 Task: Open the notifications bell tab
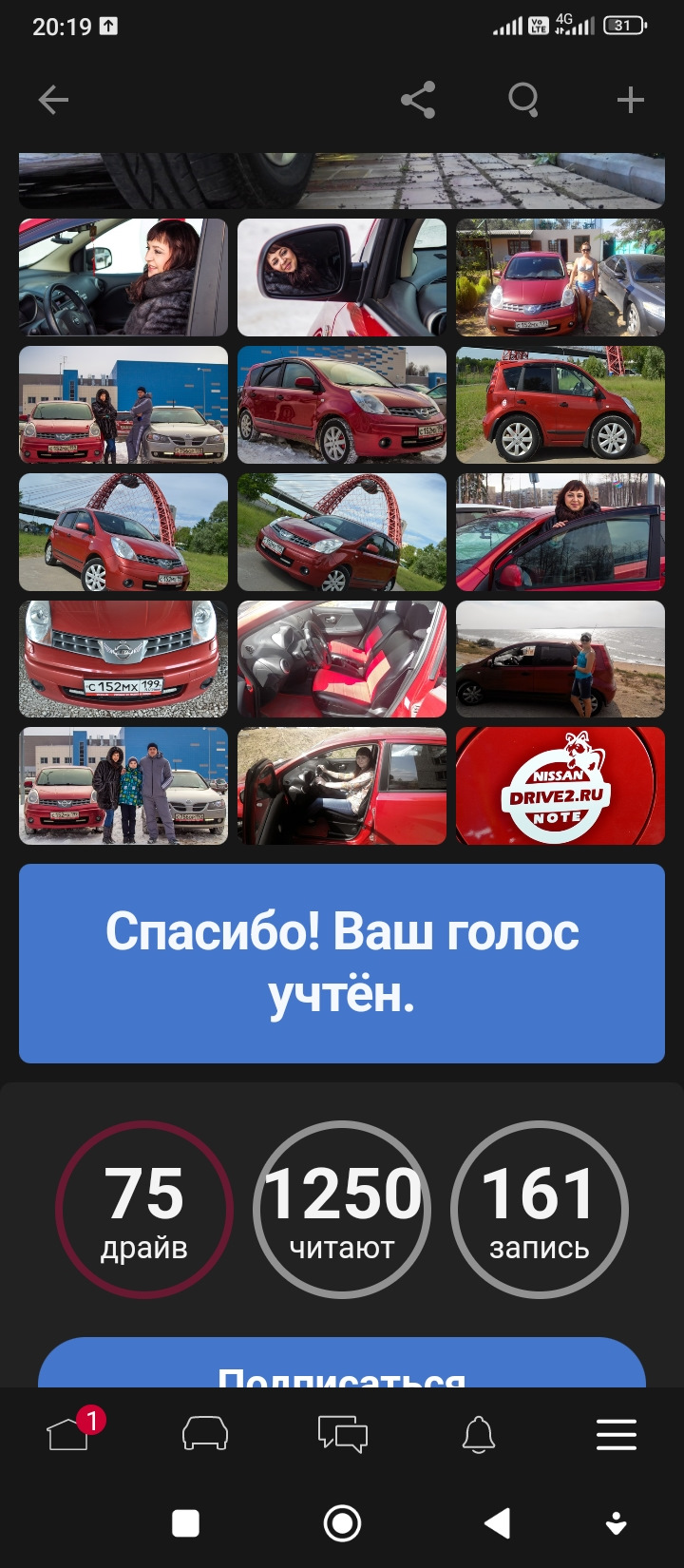(x=479, y=1433)
